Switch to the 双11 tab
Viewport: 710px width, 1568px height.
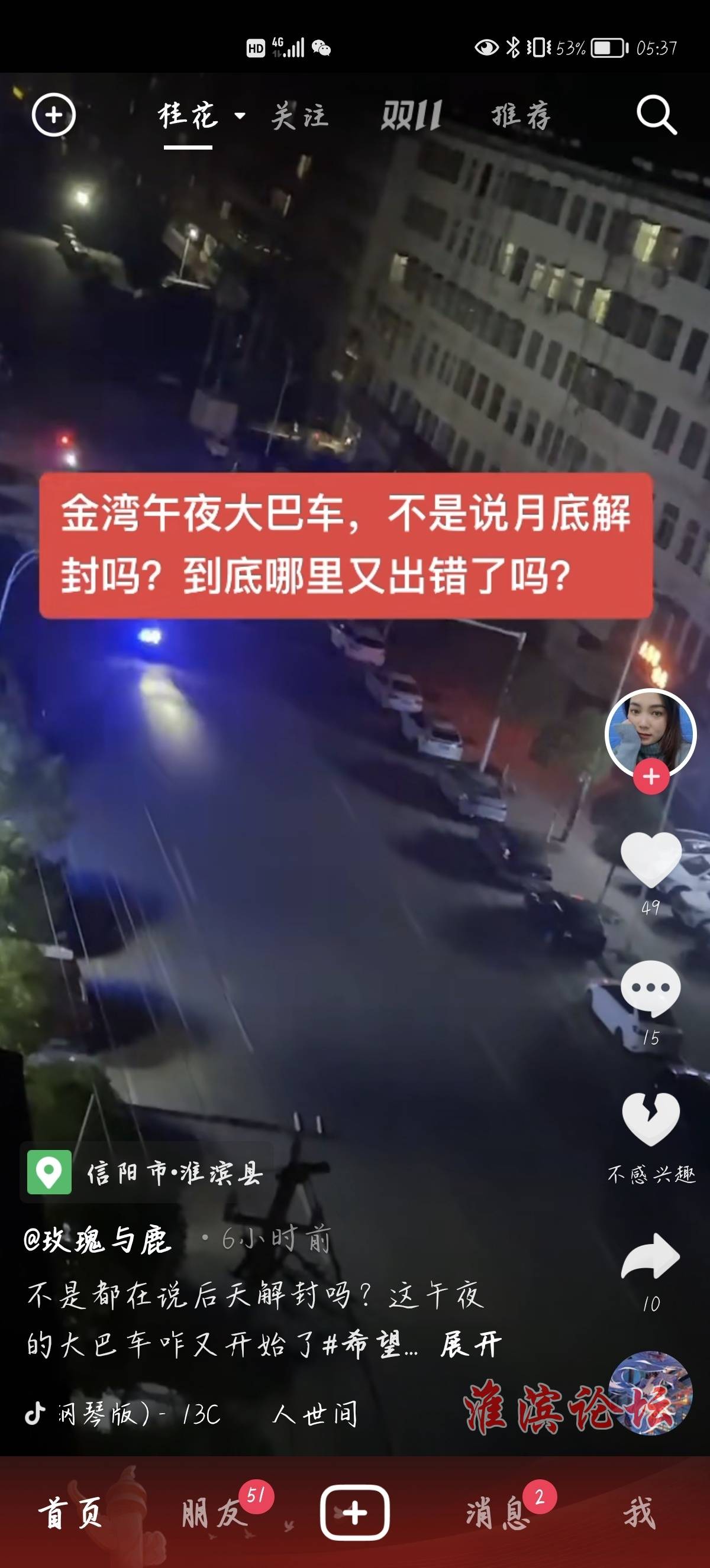[x=411, y=115]
